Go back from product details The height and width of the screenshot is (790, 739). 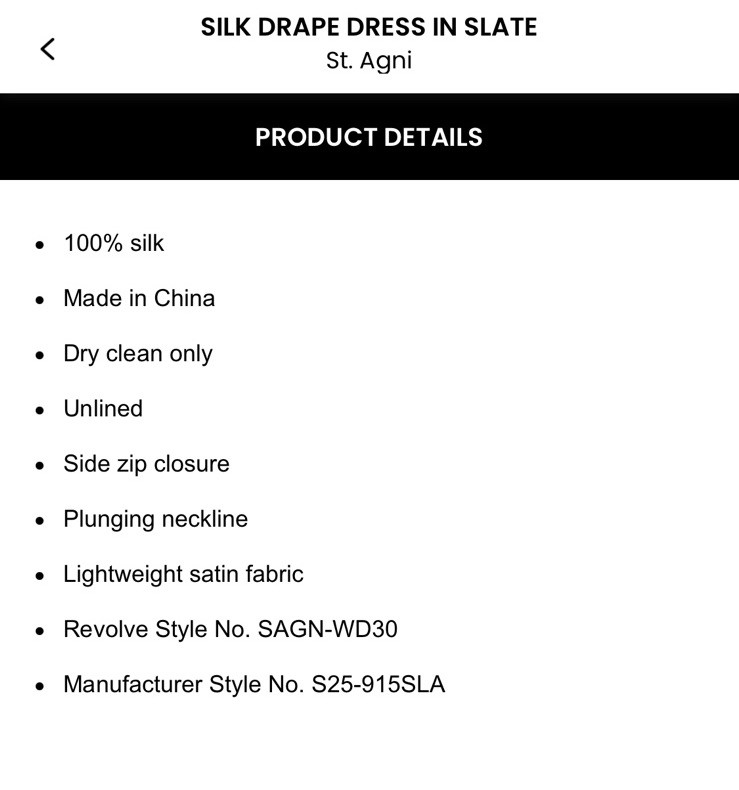47,48
